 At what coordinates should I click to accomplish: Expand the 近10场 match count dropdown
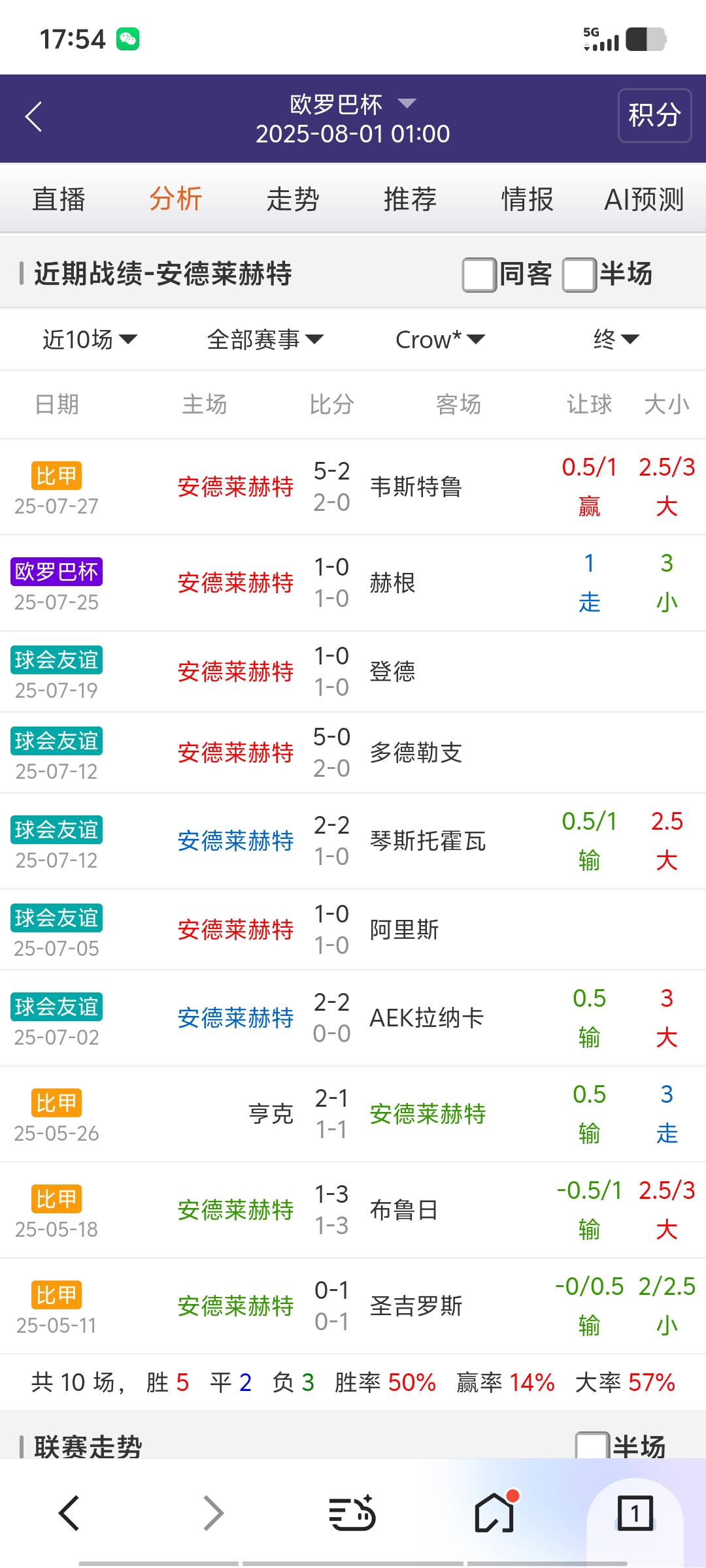click(90, 340)
